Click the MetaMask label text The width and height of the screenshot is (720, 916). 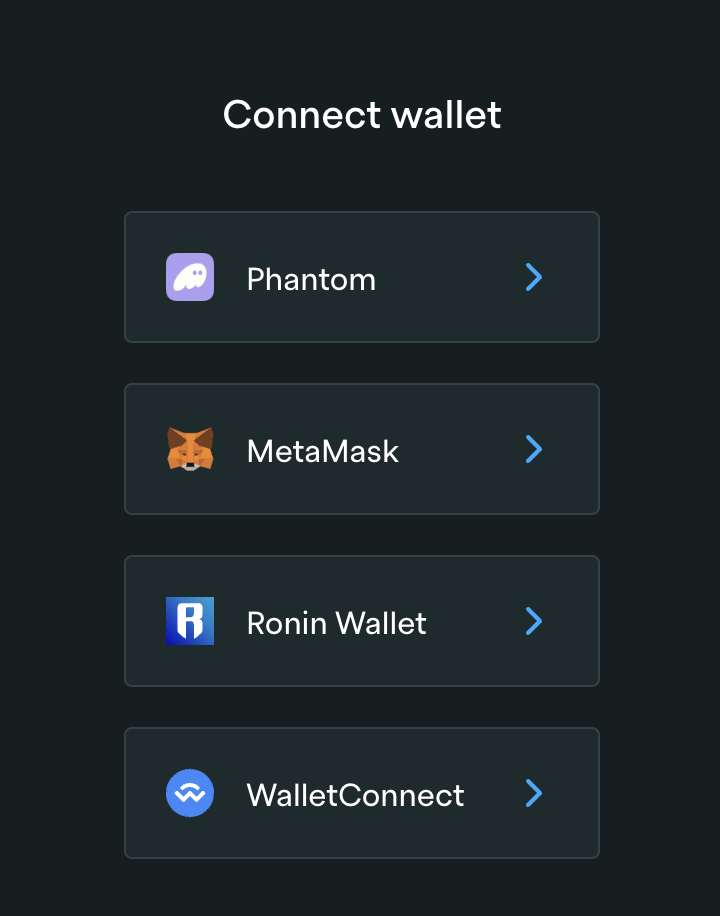pos(322,451)
